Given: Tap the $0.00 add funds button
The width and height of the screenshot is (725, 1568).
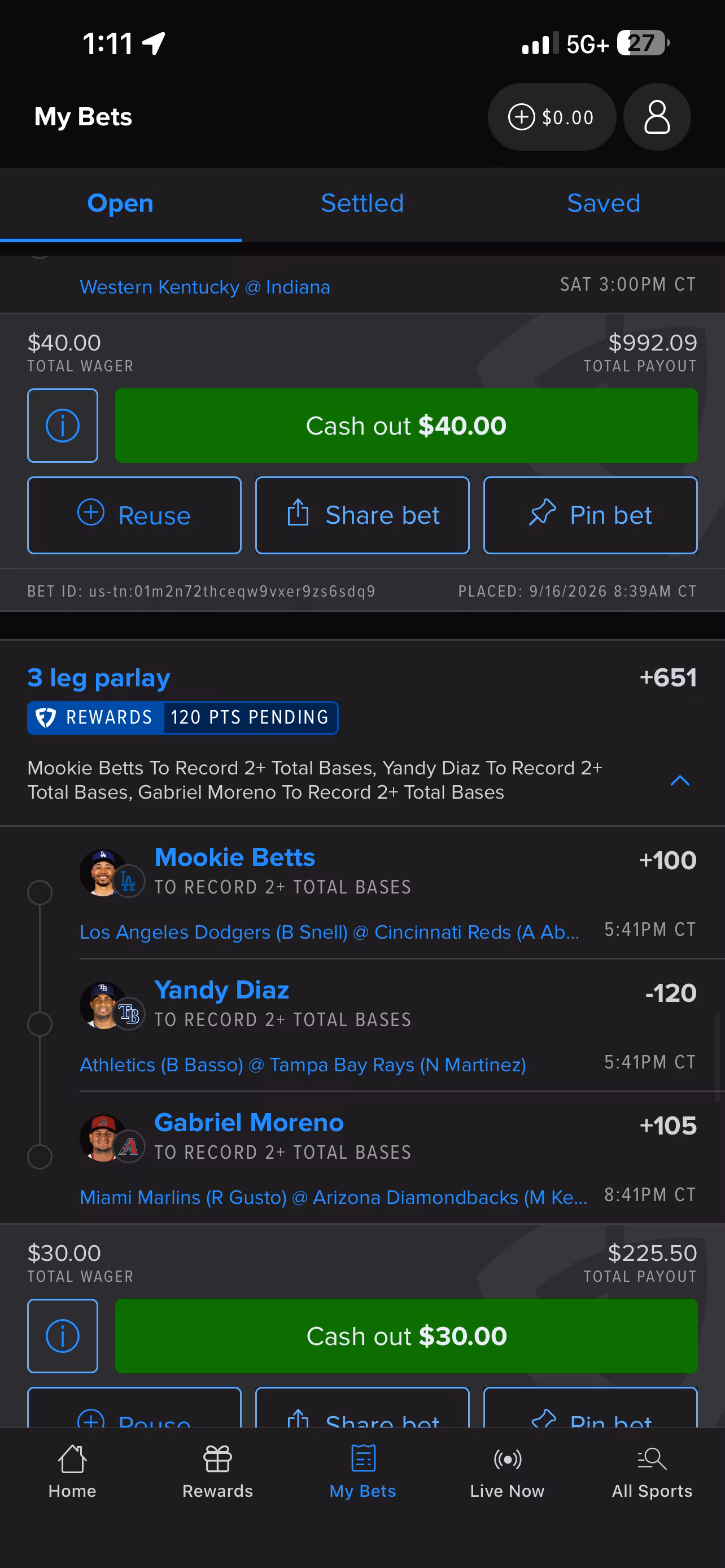Looking at the screenshot, I should (552, 117).
